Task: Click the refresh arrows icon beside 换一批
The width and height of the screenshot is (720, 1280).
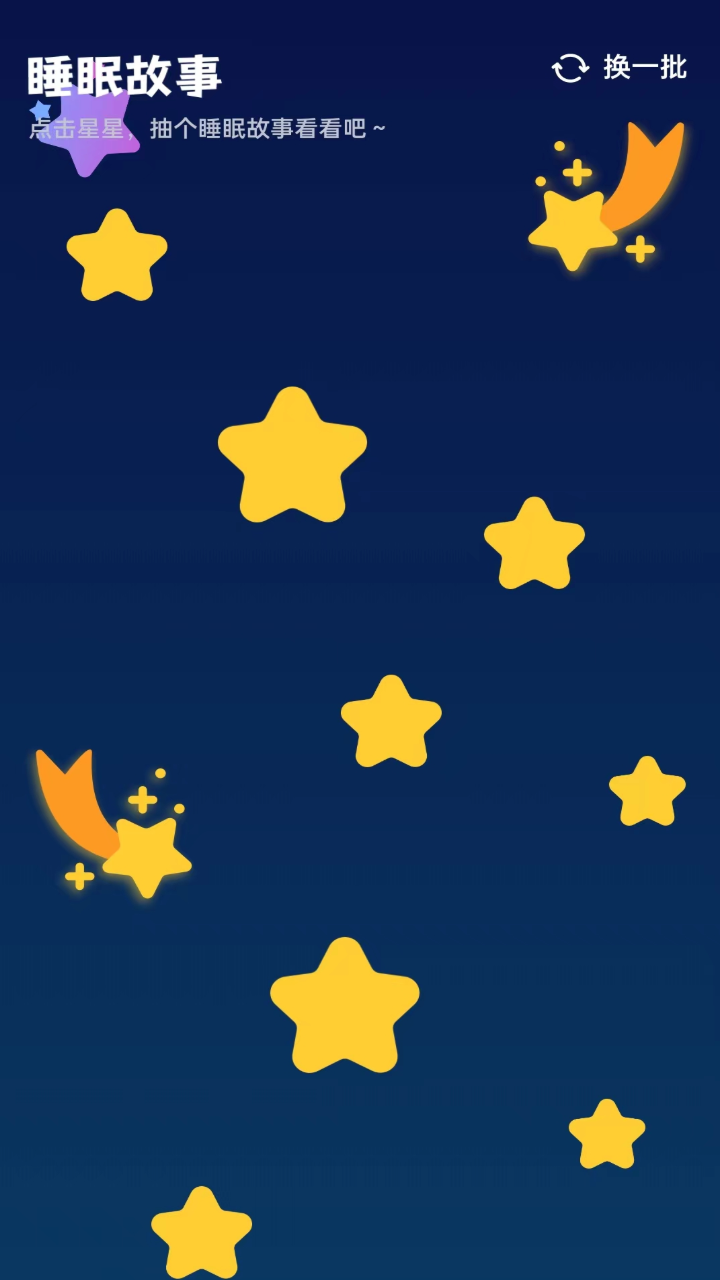Action: click(x=570, y=67)
